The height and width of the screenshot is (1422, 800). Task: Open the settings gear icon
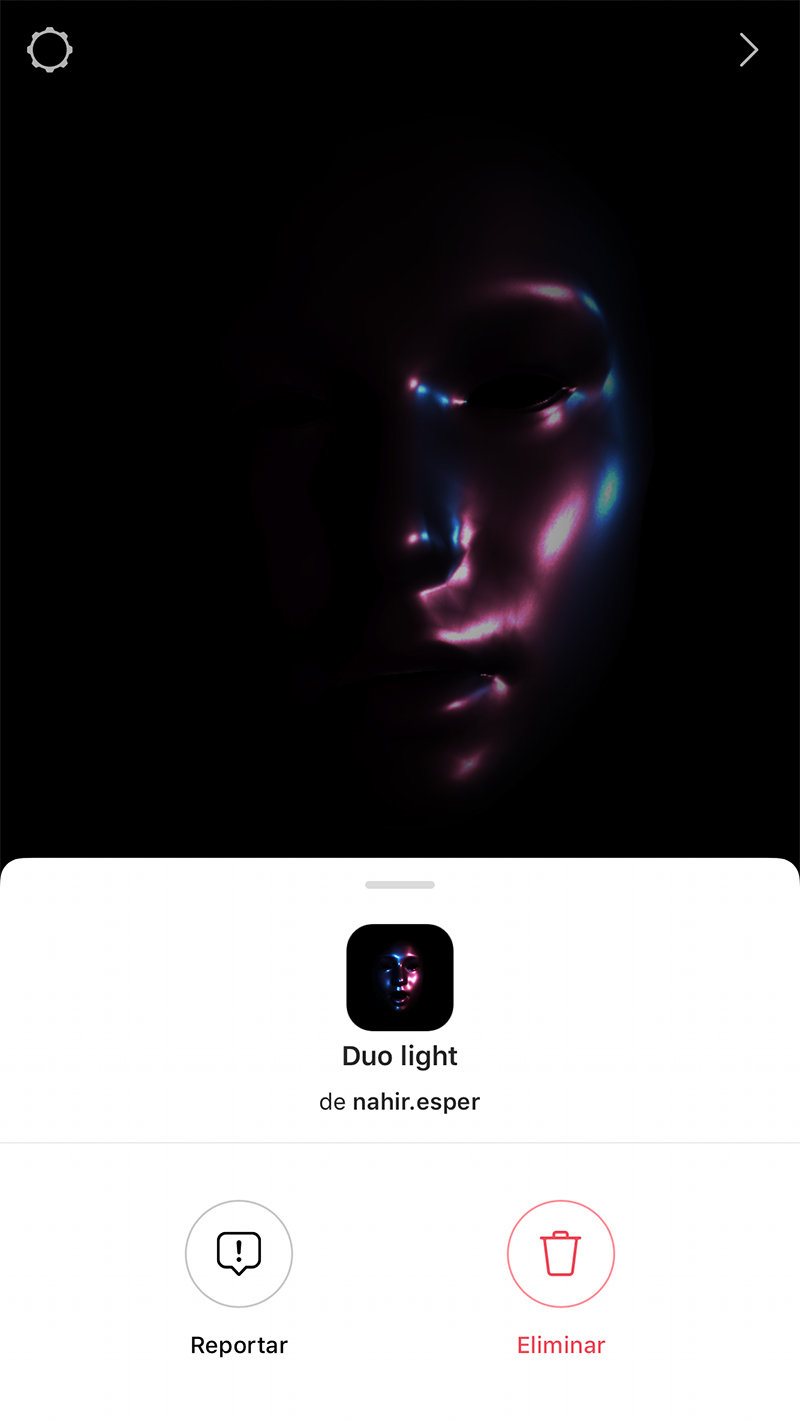(50, 50)
